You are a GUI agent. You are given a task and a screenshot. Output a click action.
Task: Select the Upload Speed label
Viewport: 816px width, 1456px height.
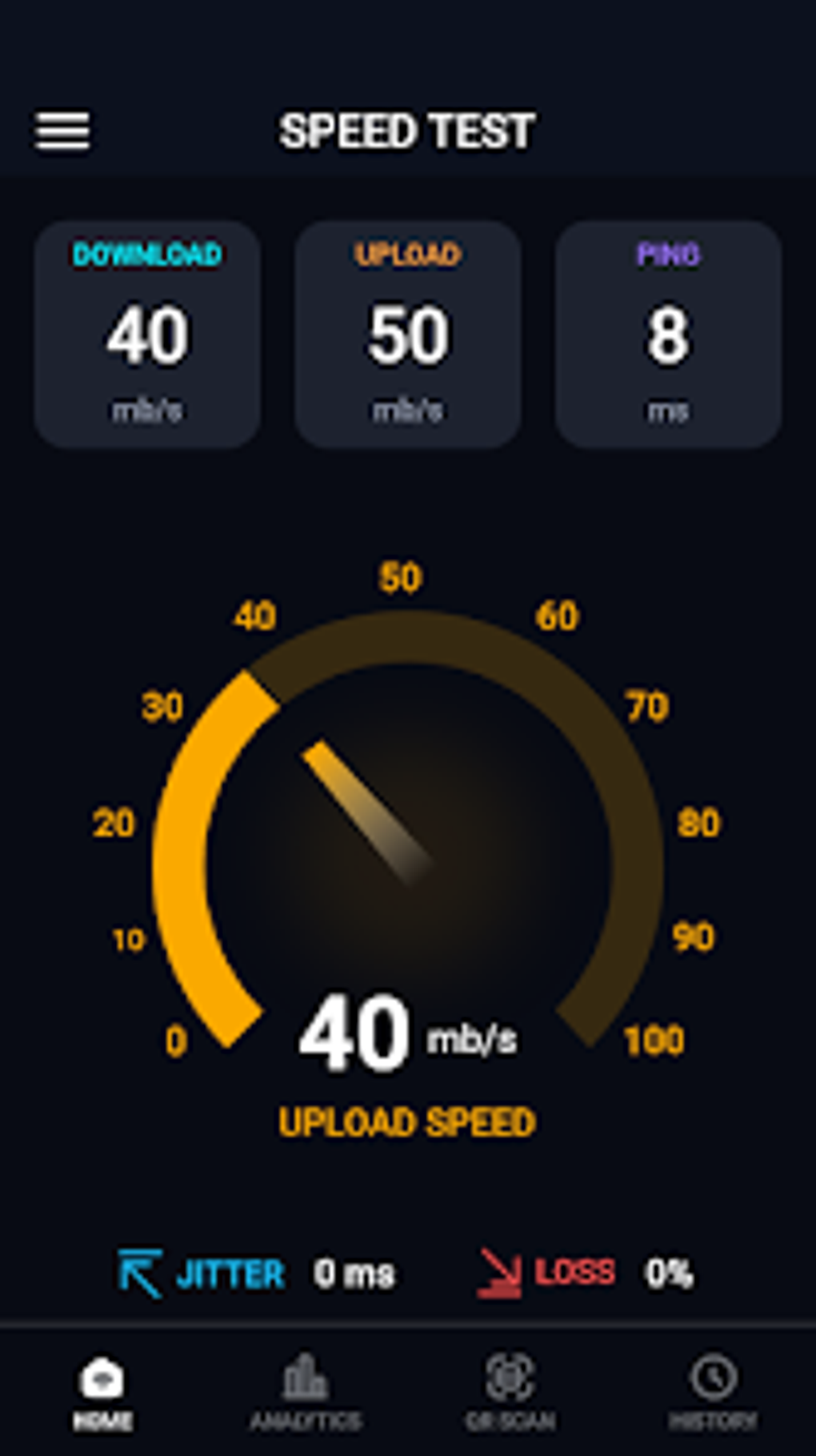coord(408,1121)
